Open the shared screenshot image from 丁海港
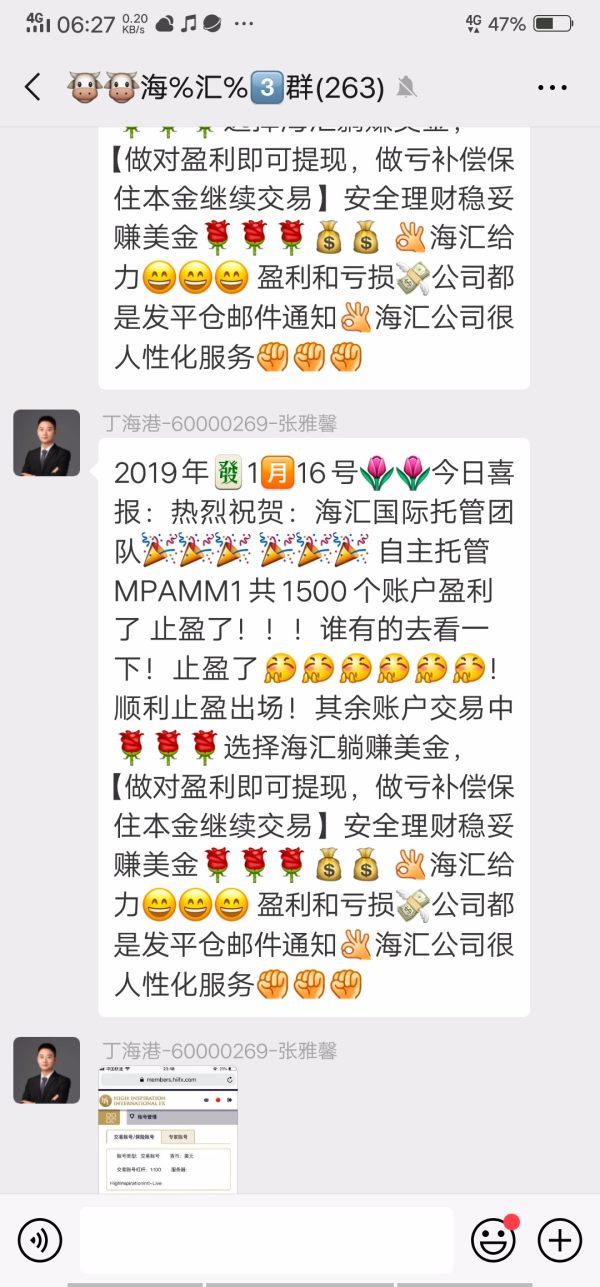 pyautogui.click(x=168, y=1128)
